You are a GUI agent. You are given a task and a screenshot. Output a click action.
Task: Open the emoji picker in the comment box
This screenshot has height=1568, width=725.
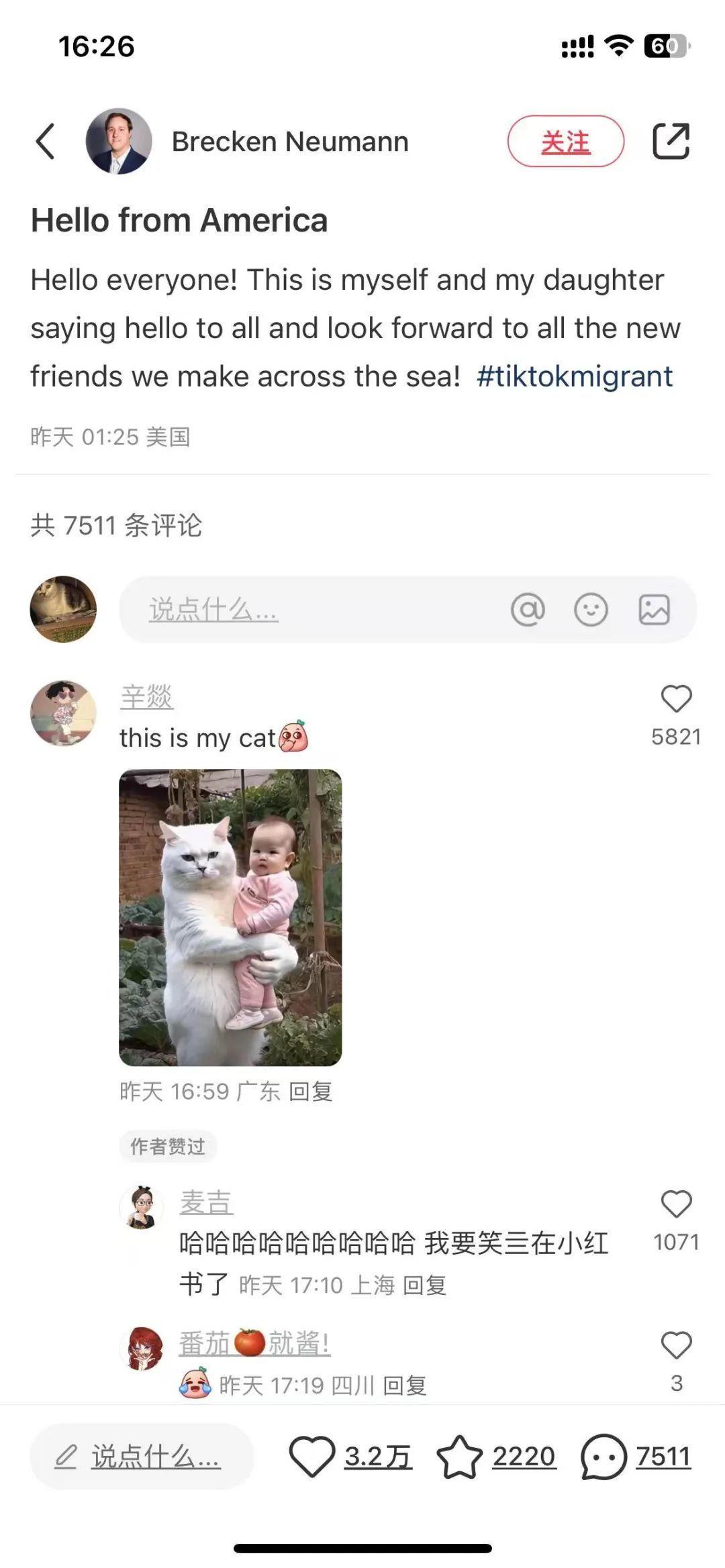click(x=591, y=610)
